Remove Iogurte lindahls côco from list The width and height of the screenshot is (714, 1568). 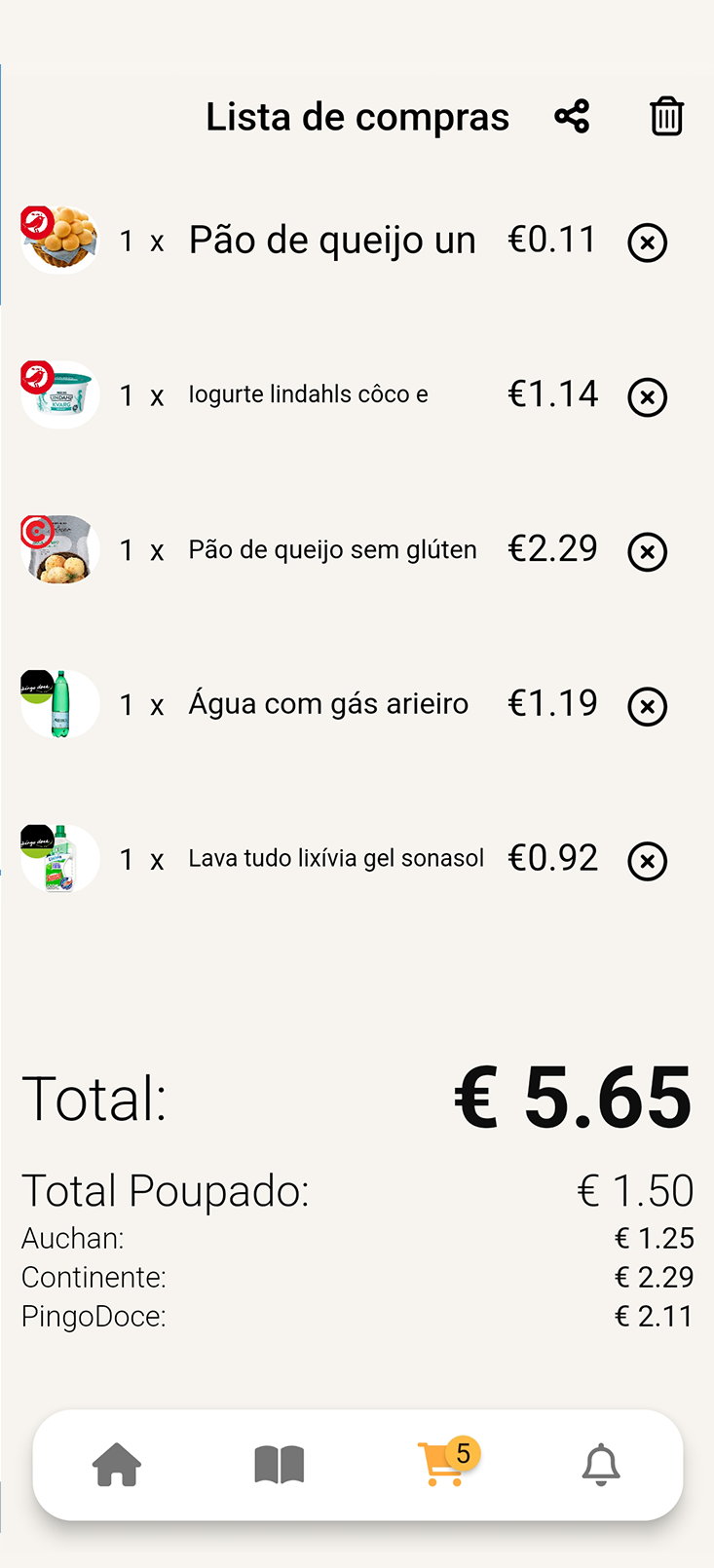pos(647,397)
